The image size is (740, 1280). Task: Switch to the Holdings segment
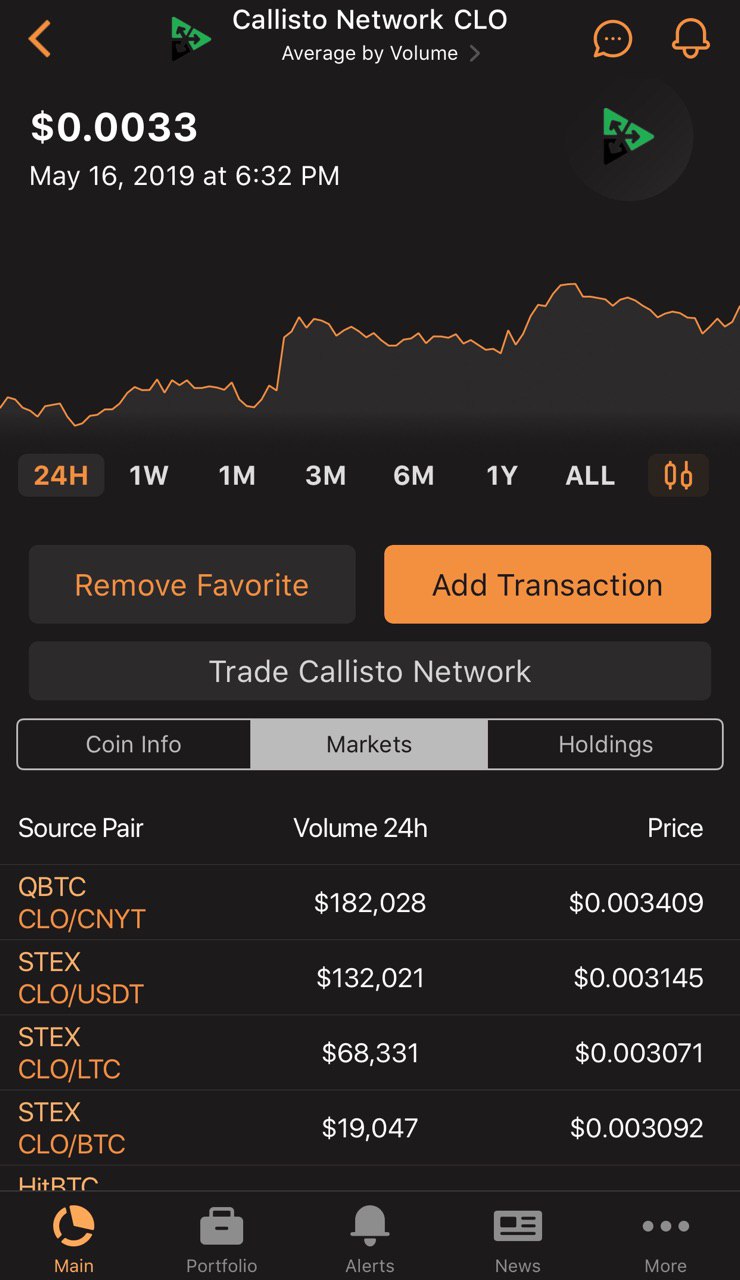(x=605, y=744)
